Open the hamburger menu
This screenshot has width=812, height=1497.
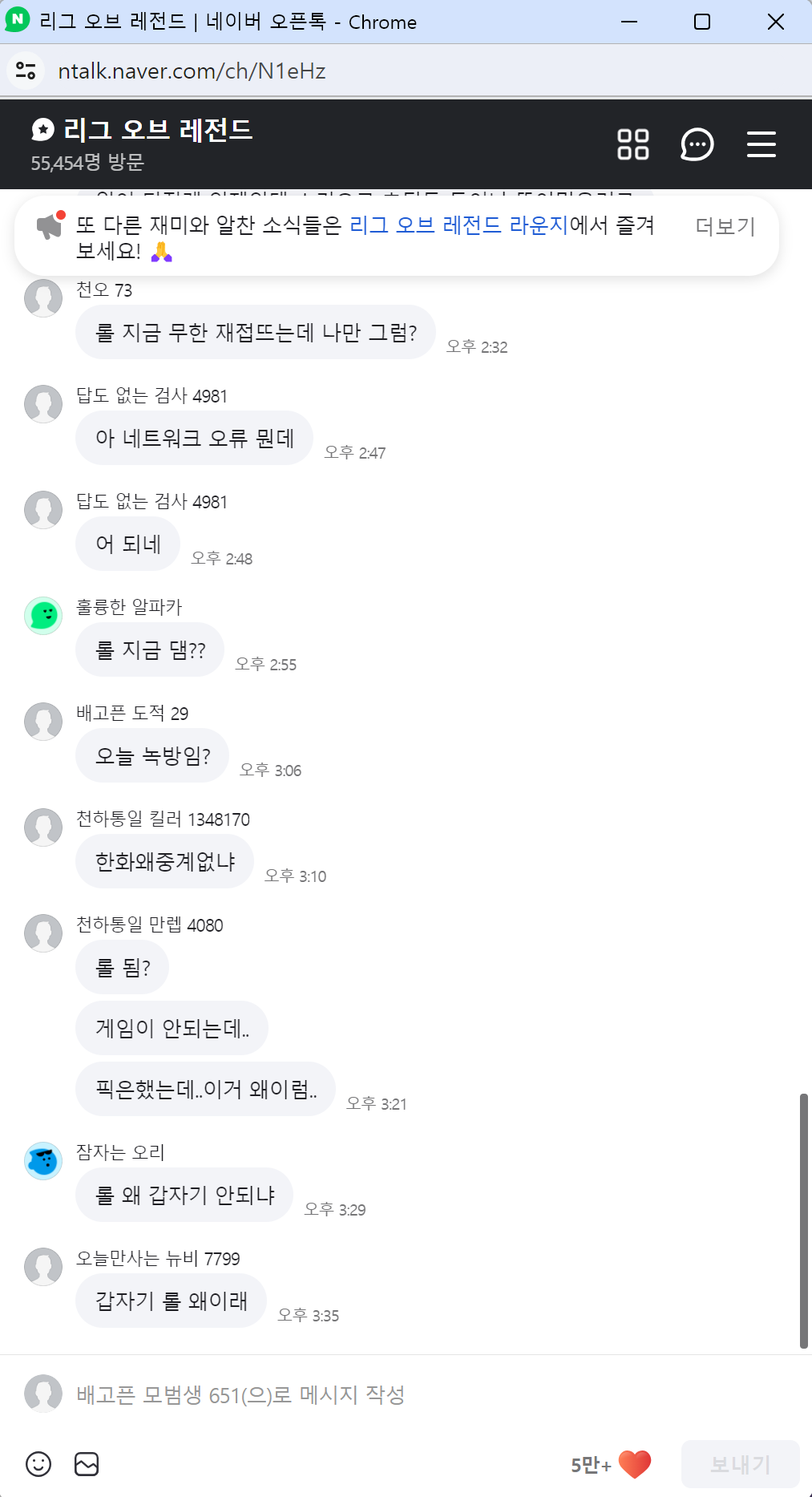(761, 144)
